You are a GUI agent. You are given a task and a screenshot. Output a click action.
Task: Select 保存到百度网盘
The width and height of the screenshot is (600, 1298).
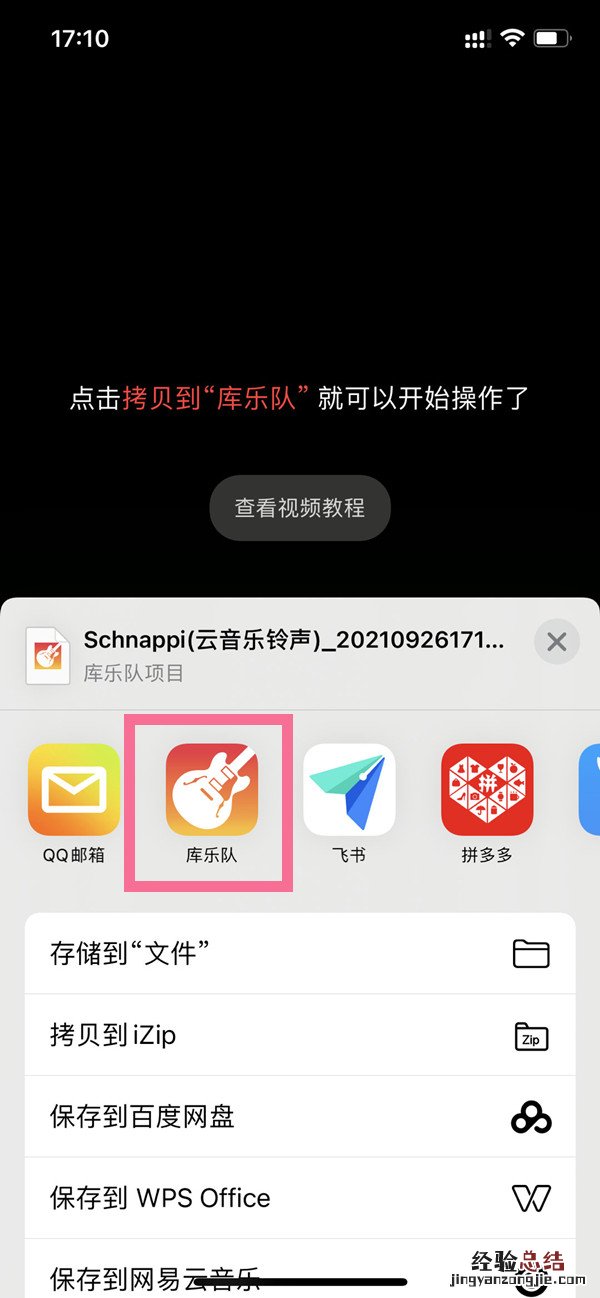(300, 1117)
